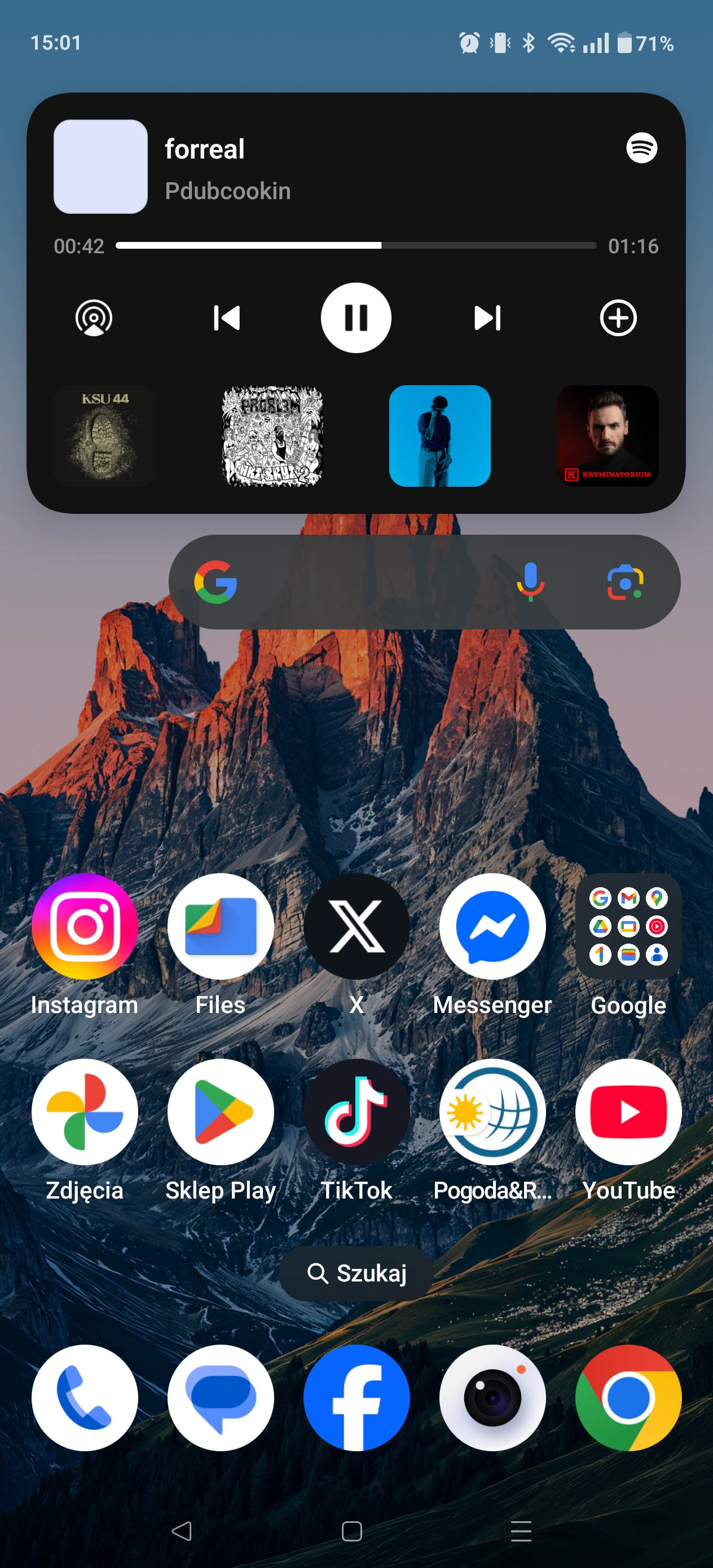Screen dimensions: 713x1568
Task: Open the KSU 44 album cover
Action: click(x=104, y=436)
